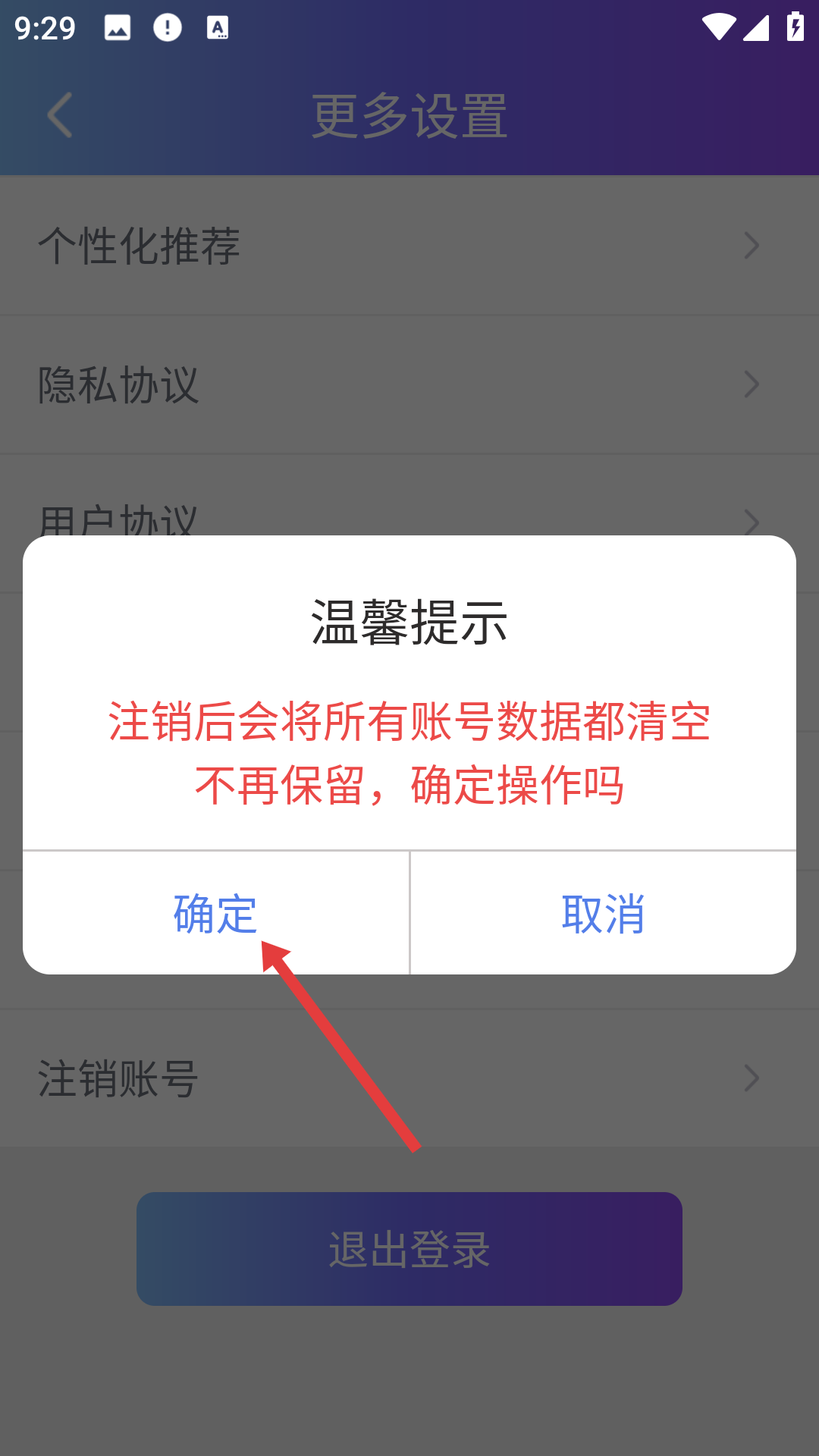The height and width of the screenshot is (1456, 819).
Task: Cancel the dialog with 取消
Action: coord(604,913)
